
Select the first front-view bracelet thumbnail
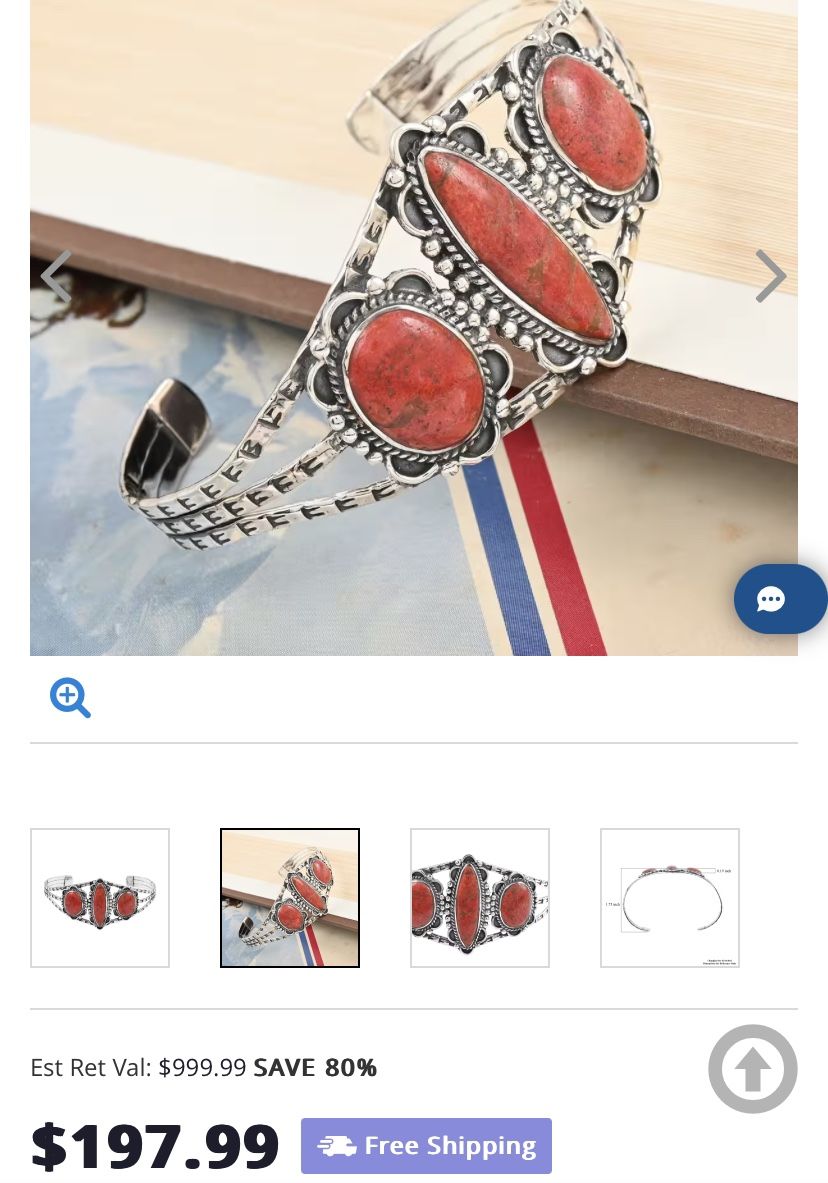point(100,898)
